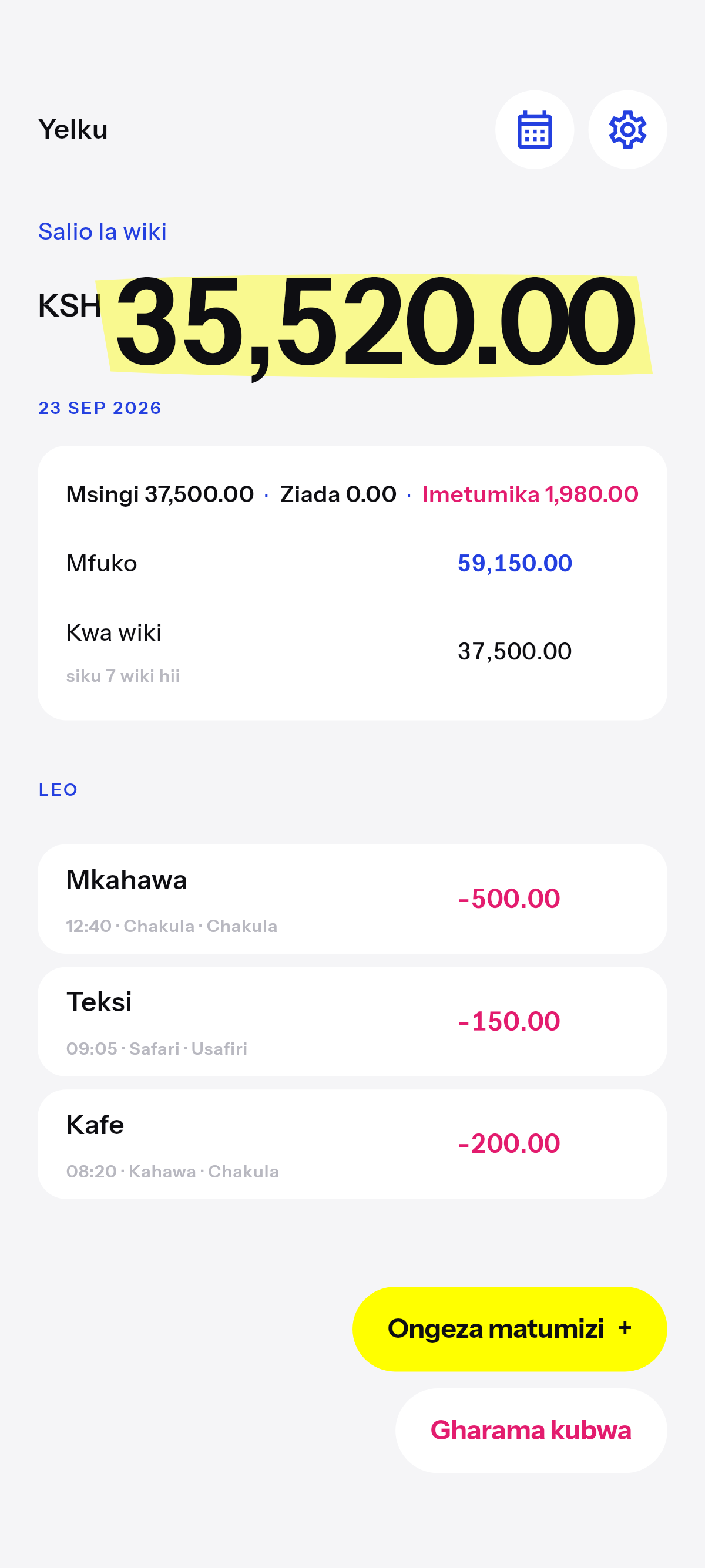Open settings via the gear icon

627,130
